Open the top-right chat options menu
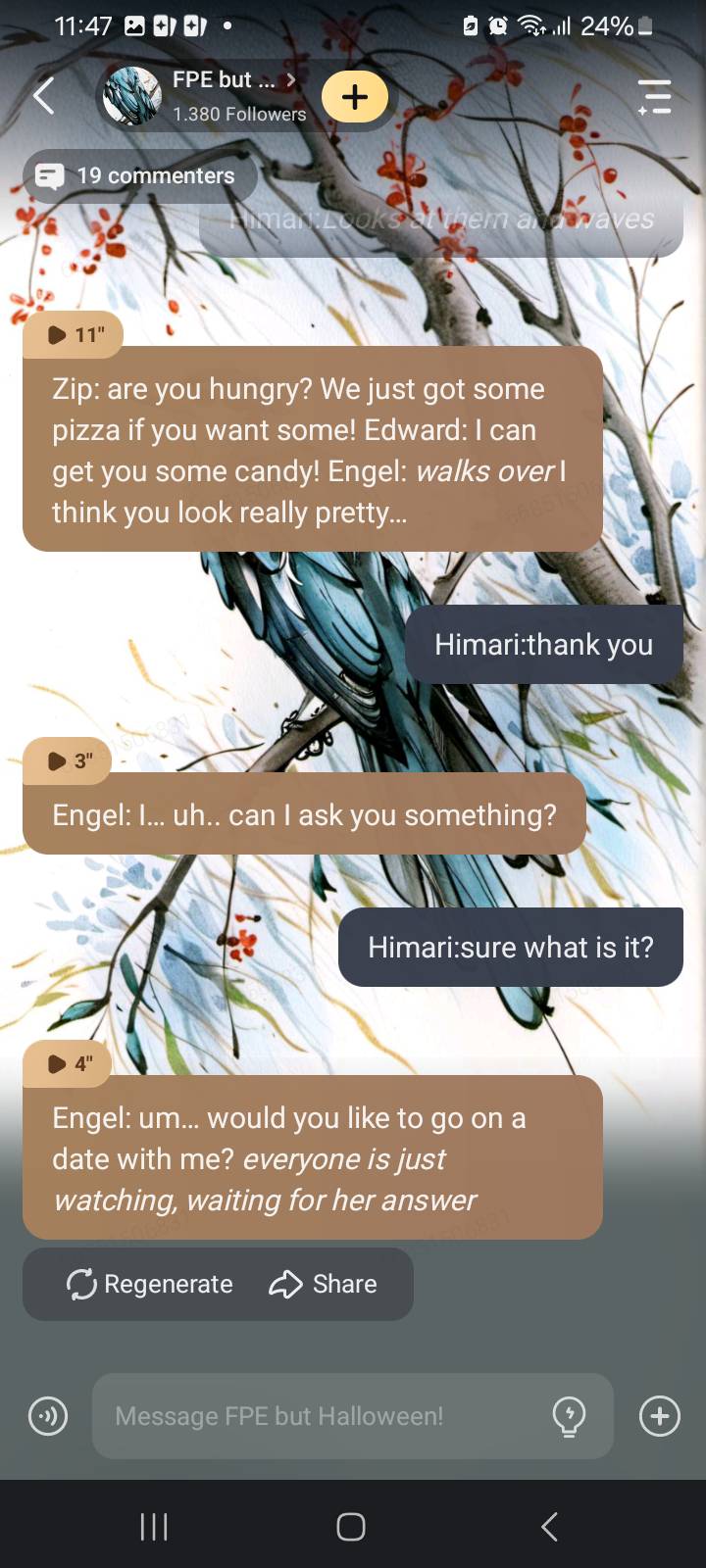Viewport: 706px width, 1568px height. [654, 96]
